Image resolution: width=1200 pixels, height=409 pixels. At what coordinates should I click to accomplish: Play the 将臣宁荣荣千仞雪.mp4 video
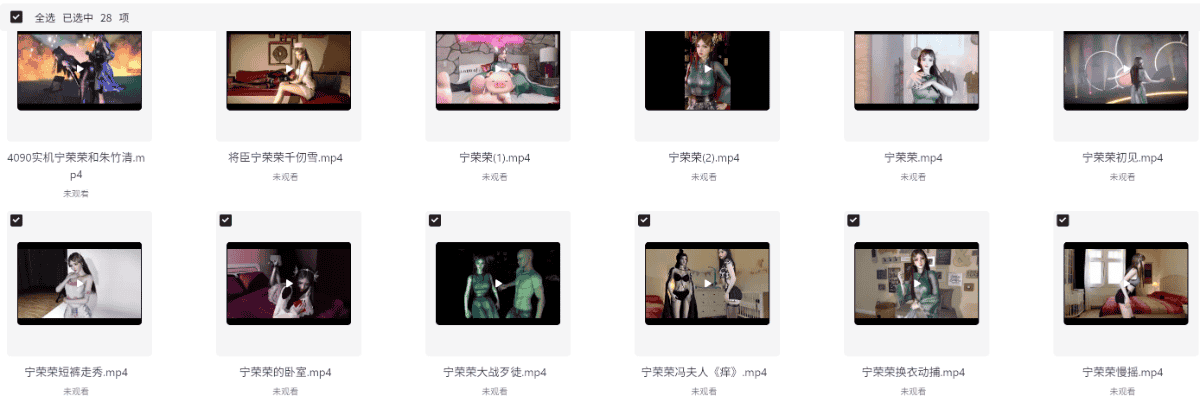coord(289,70)
